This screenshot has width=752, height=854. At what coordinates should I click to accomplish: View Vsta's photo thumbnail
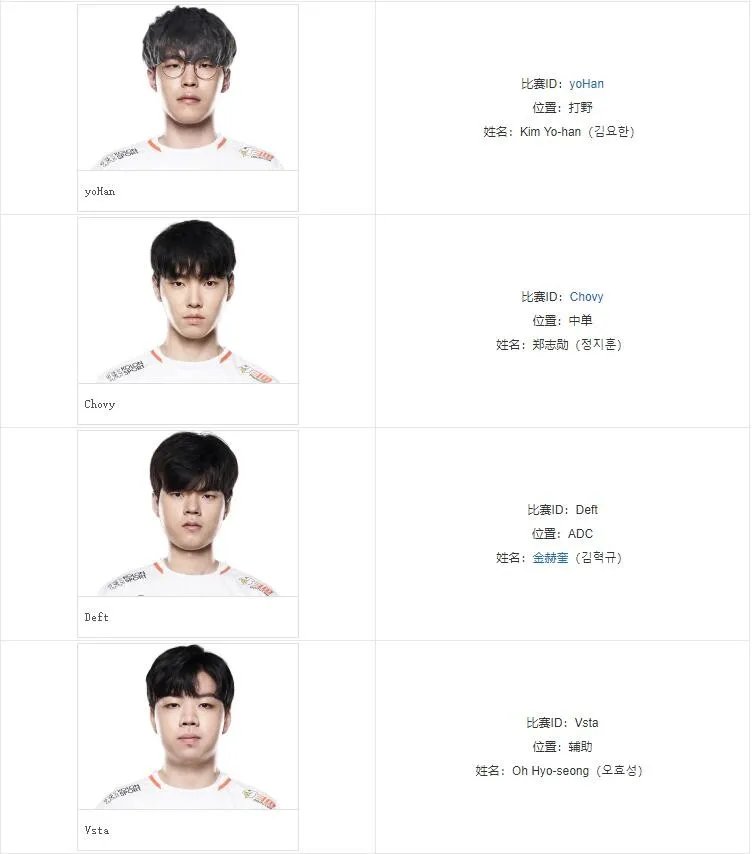click(x=188, y=727)
